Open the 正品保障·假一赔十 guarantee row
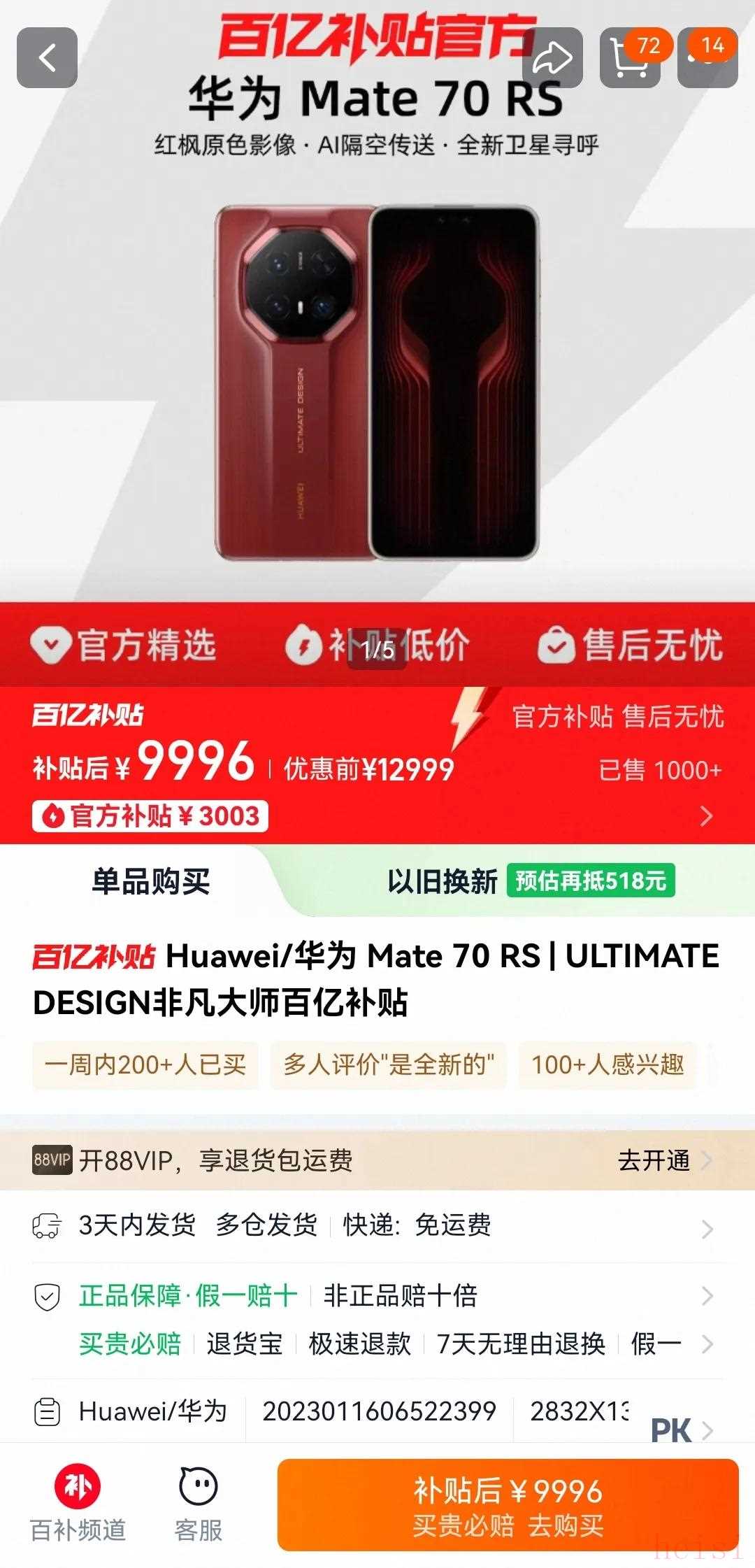The width and height of the screenshot is (755, 1568). 377,1296
